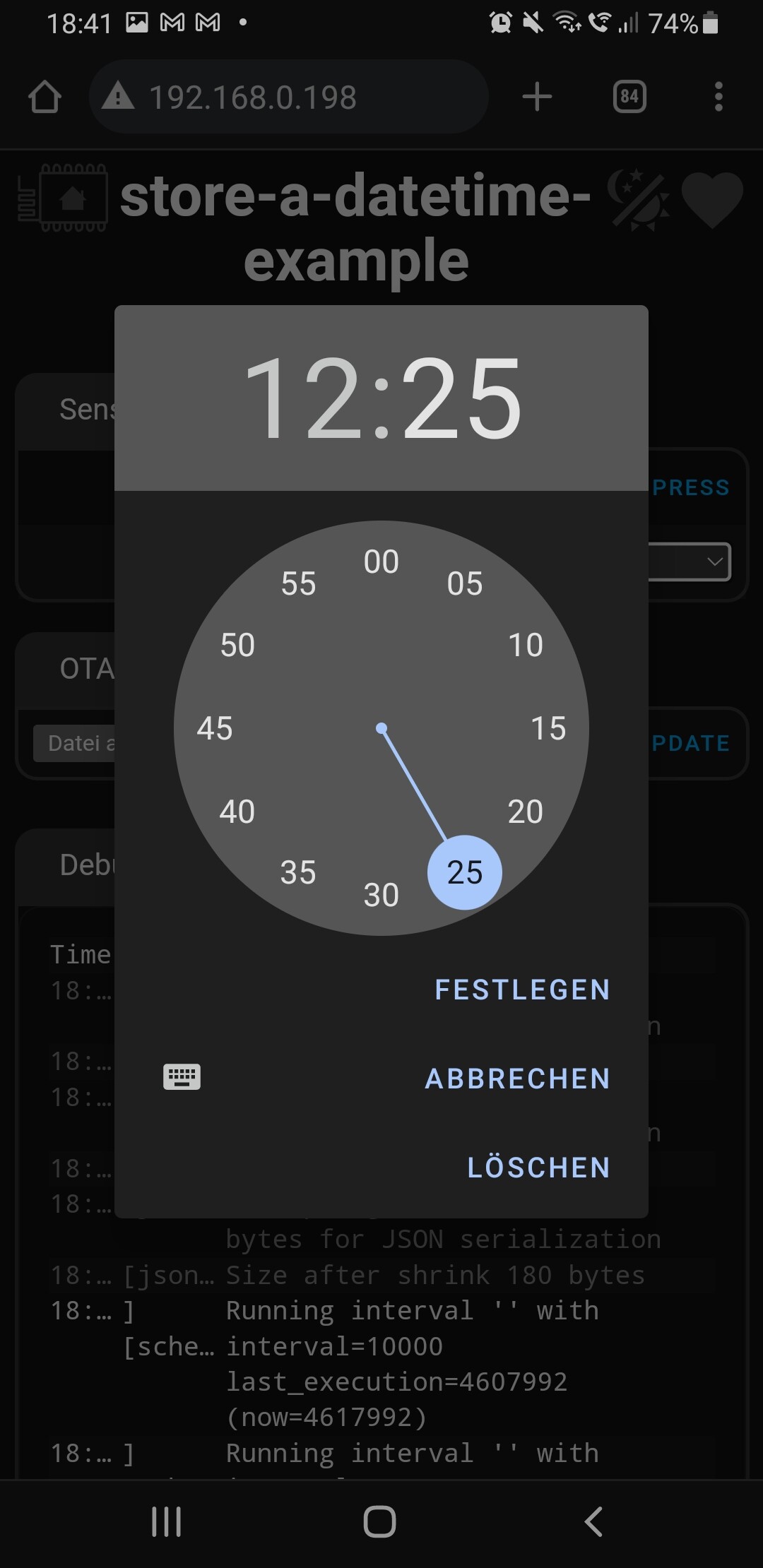Switch to keyboard time entry mode
The width and height of the screenshot is (763, 1568).
pyautogui.click(x=182, y=1076)
